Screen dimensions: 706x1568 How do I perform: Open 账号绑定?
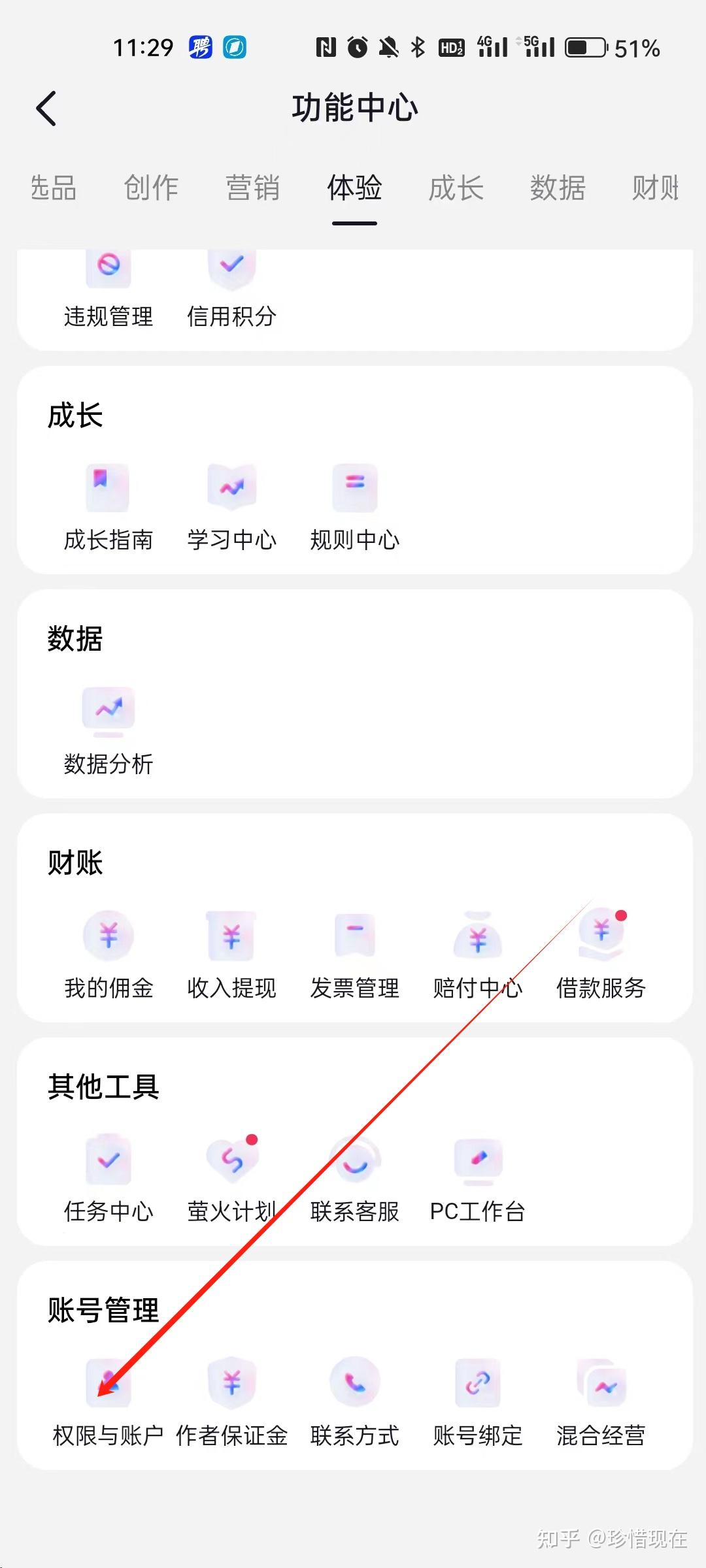point(478,1403)
